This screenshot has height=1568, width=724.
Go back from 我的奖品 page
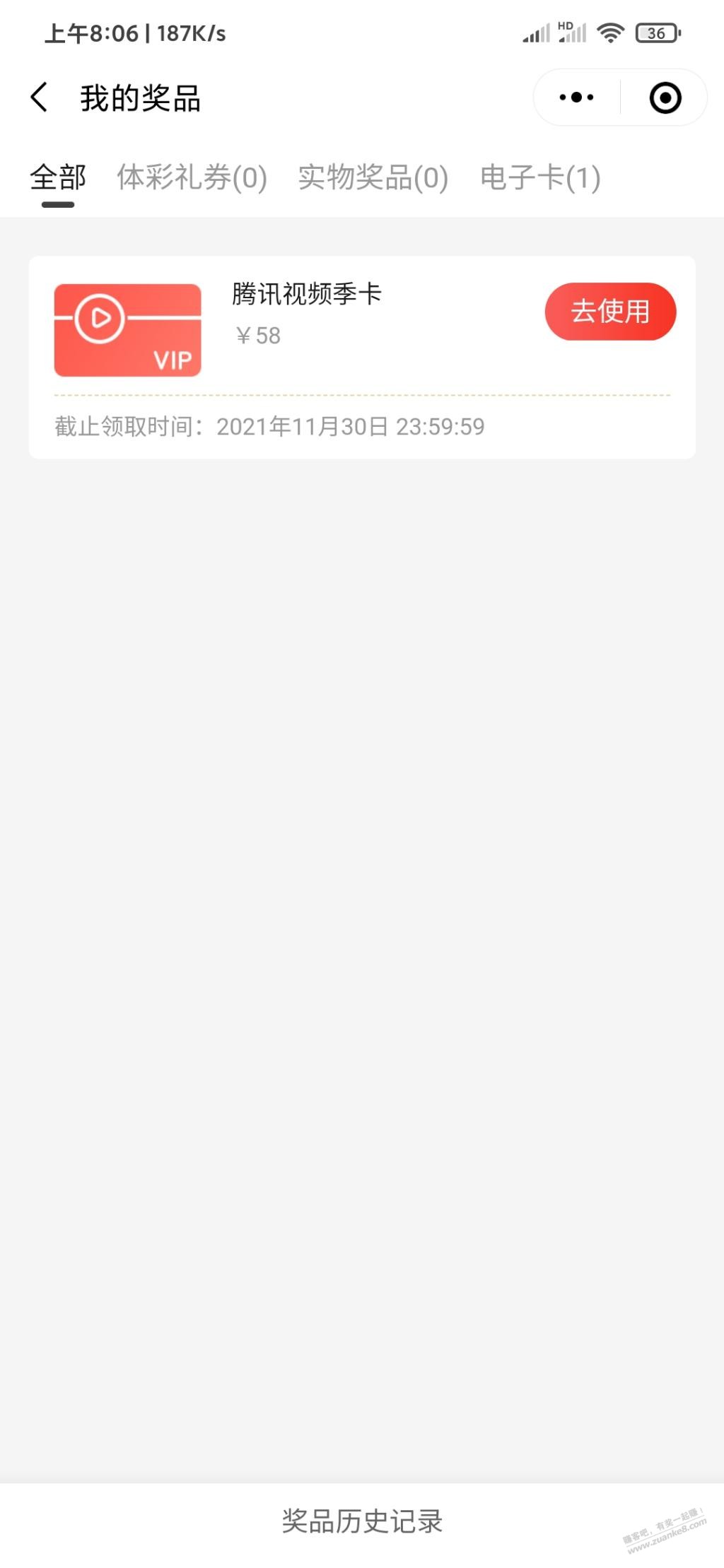40,98
